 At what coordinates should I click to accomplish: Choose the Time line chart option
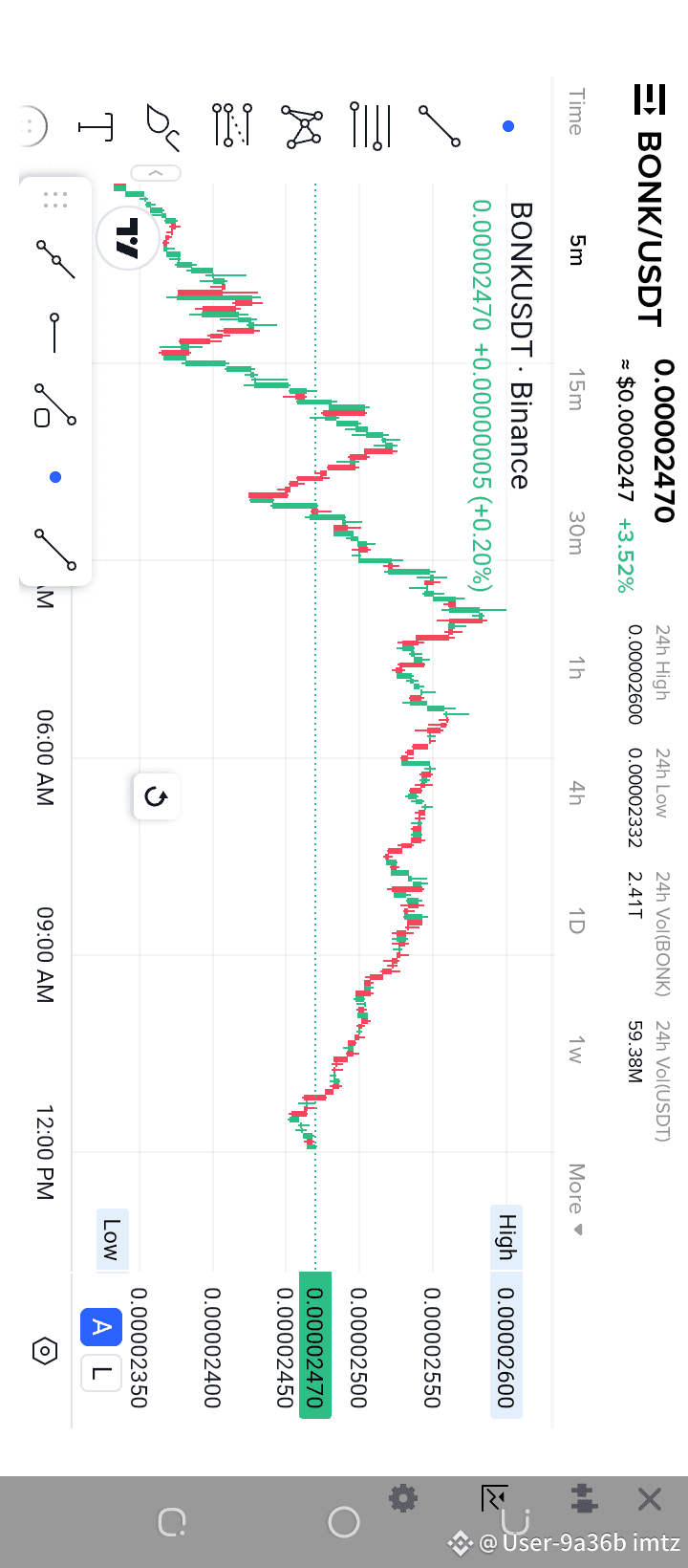(576, 112)
